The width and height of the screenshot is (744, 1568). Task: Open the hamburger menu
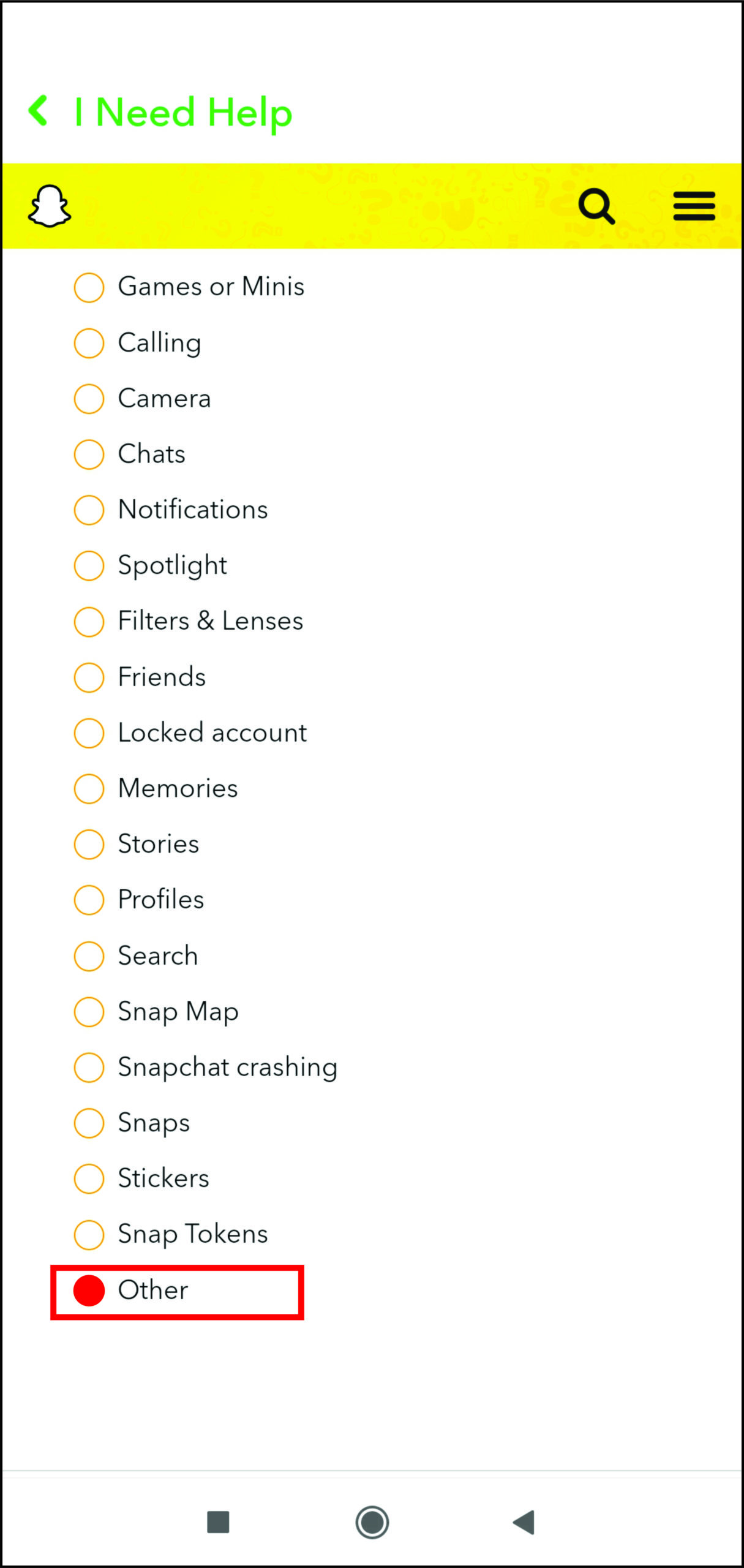coord(694,206)
